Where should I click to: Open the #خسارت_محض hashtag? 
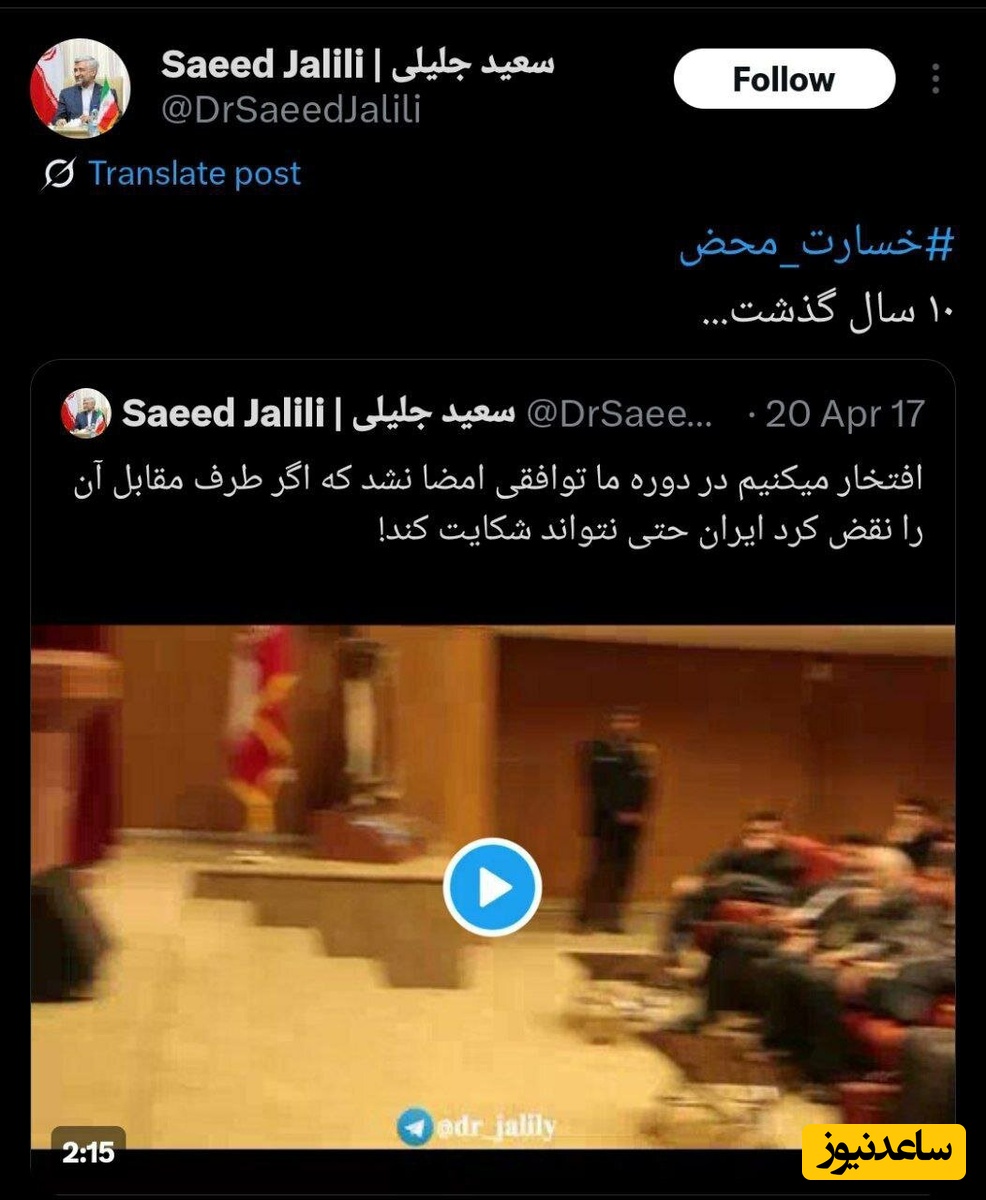[817, 245]
